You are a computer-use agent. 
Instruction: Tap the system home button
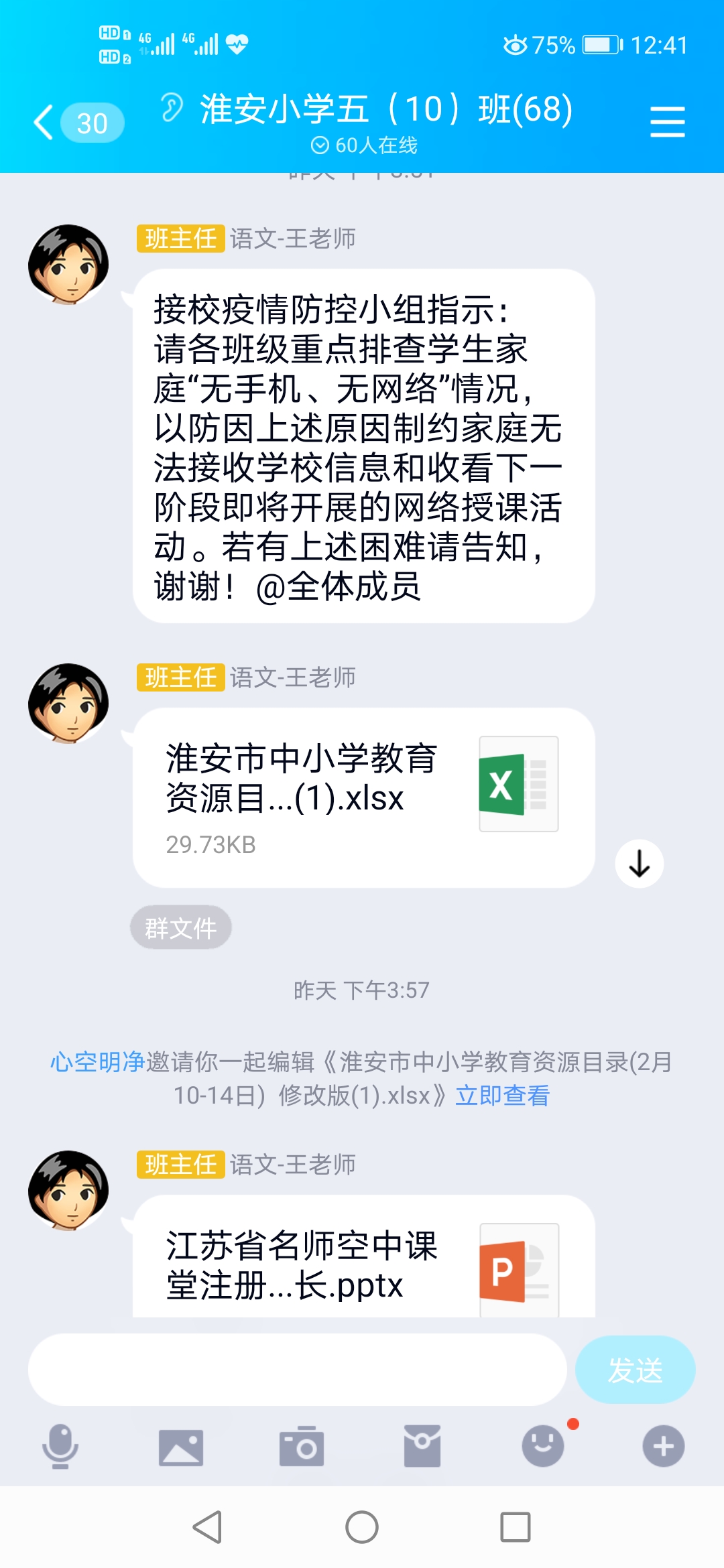pyautogui.click(x=362, y=1527)
